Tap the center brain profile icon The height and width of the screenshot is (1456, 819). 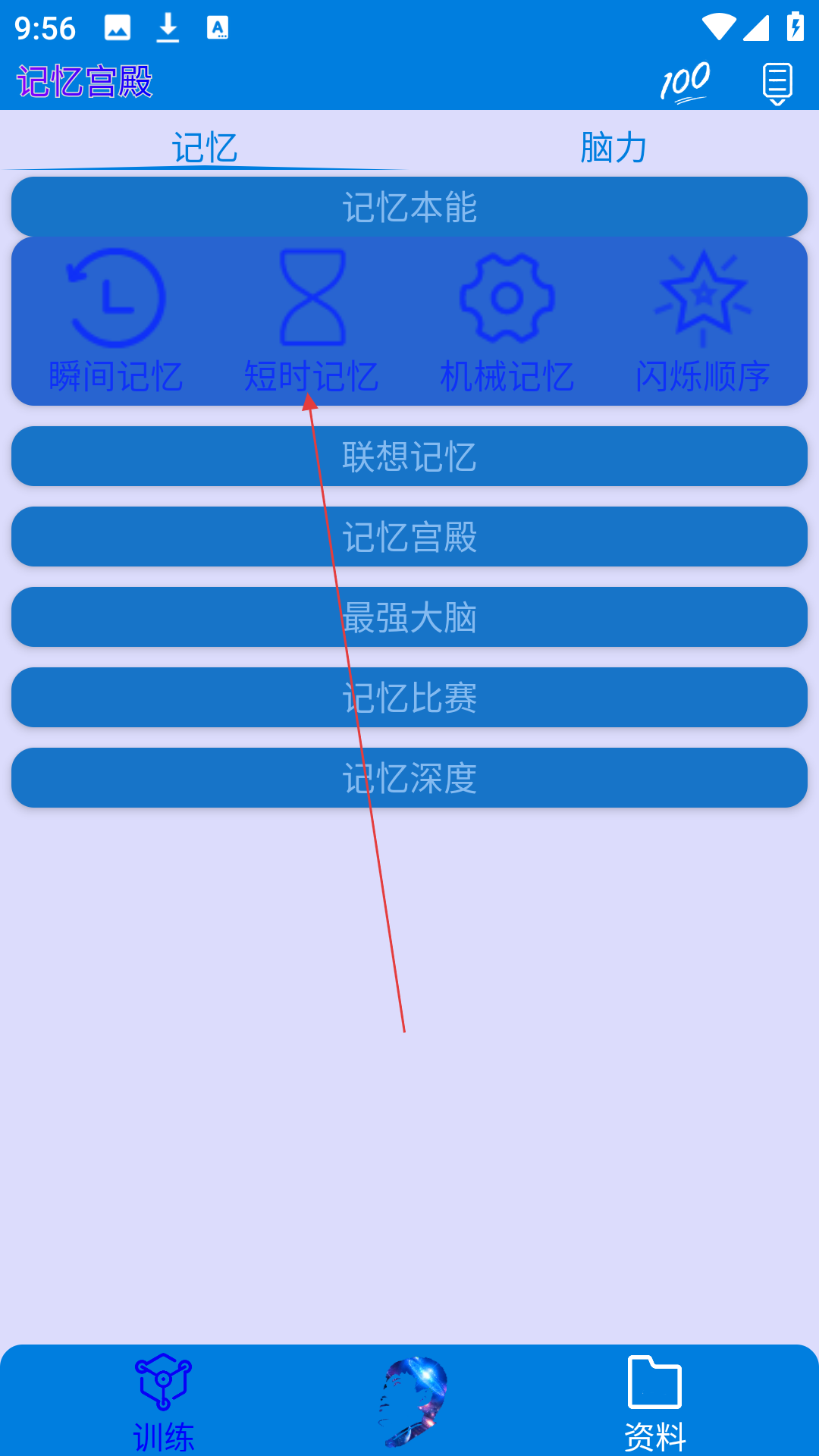pyautogui.click(x=413, y=1401)
